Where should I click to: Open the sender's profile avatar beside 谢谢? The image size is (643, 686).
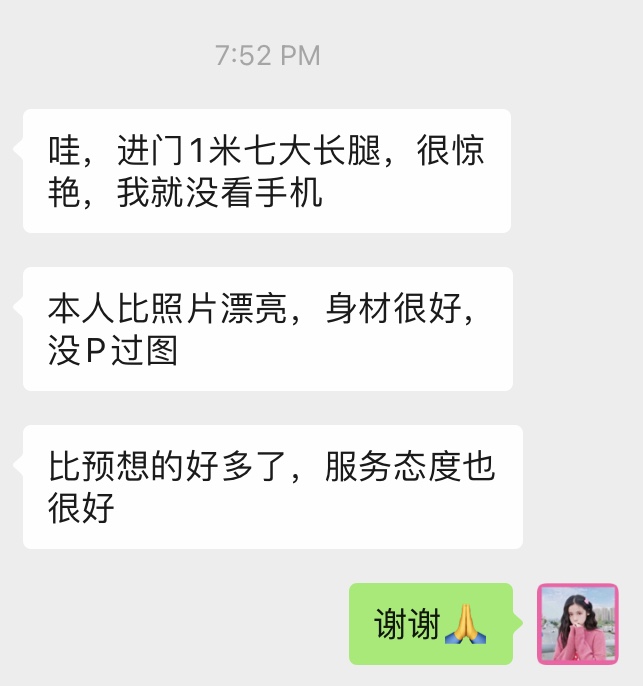[578, 624]
